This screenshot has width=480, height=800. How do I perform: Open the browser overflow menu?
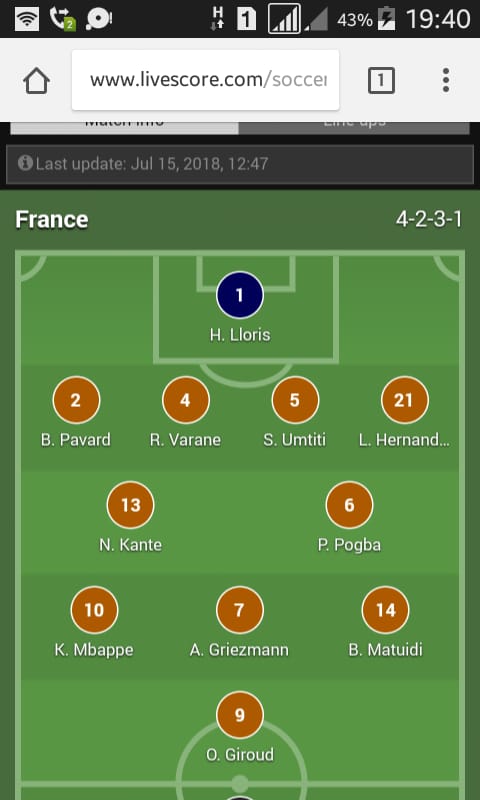[x=446, y=81]
